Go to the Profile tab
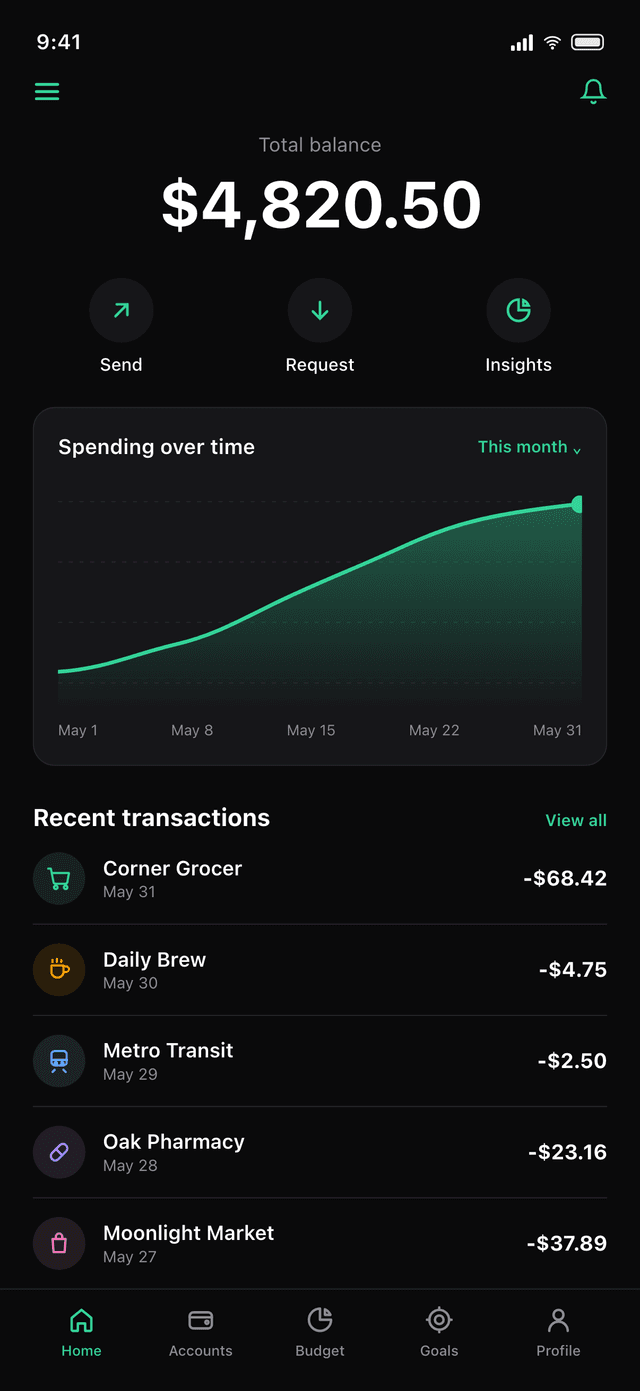This screenshot has height=1391, width=640. click(x=558, y=1333)
